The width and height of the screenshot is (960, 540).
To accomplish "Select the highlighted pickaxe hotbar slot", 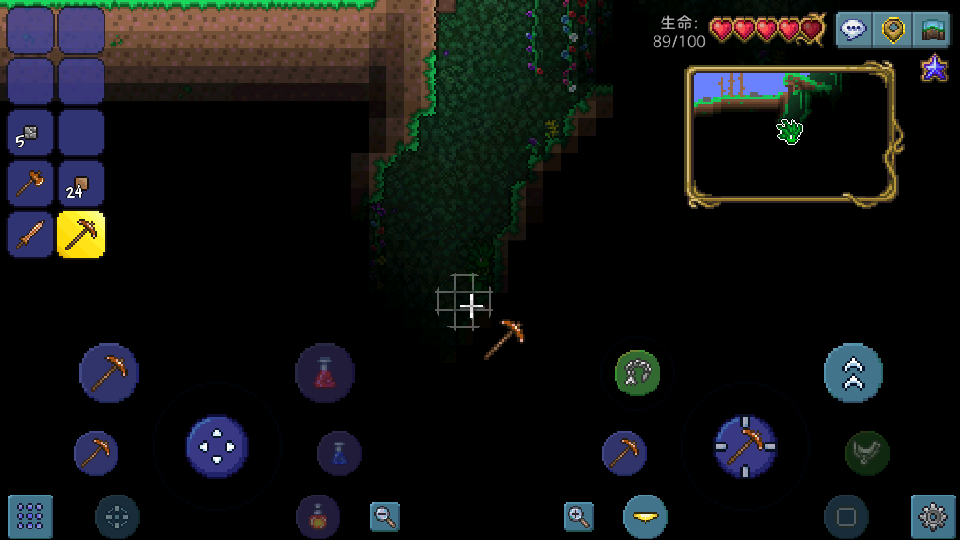I will [81, 235].
